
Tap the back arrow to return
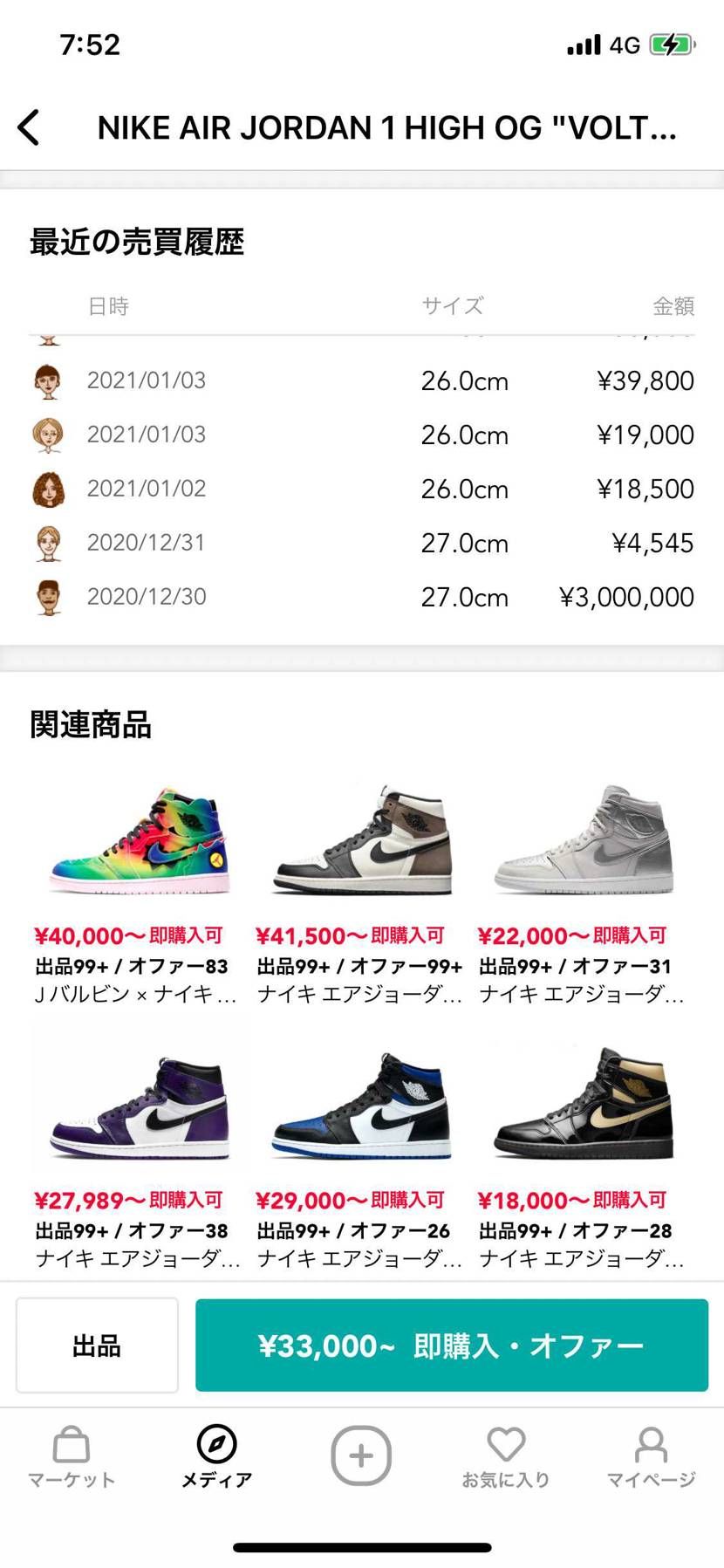[29, 127]
